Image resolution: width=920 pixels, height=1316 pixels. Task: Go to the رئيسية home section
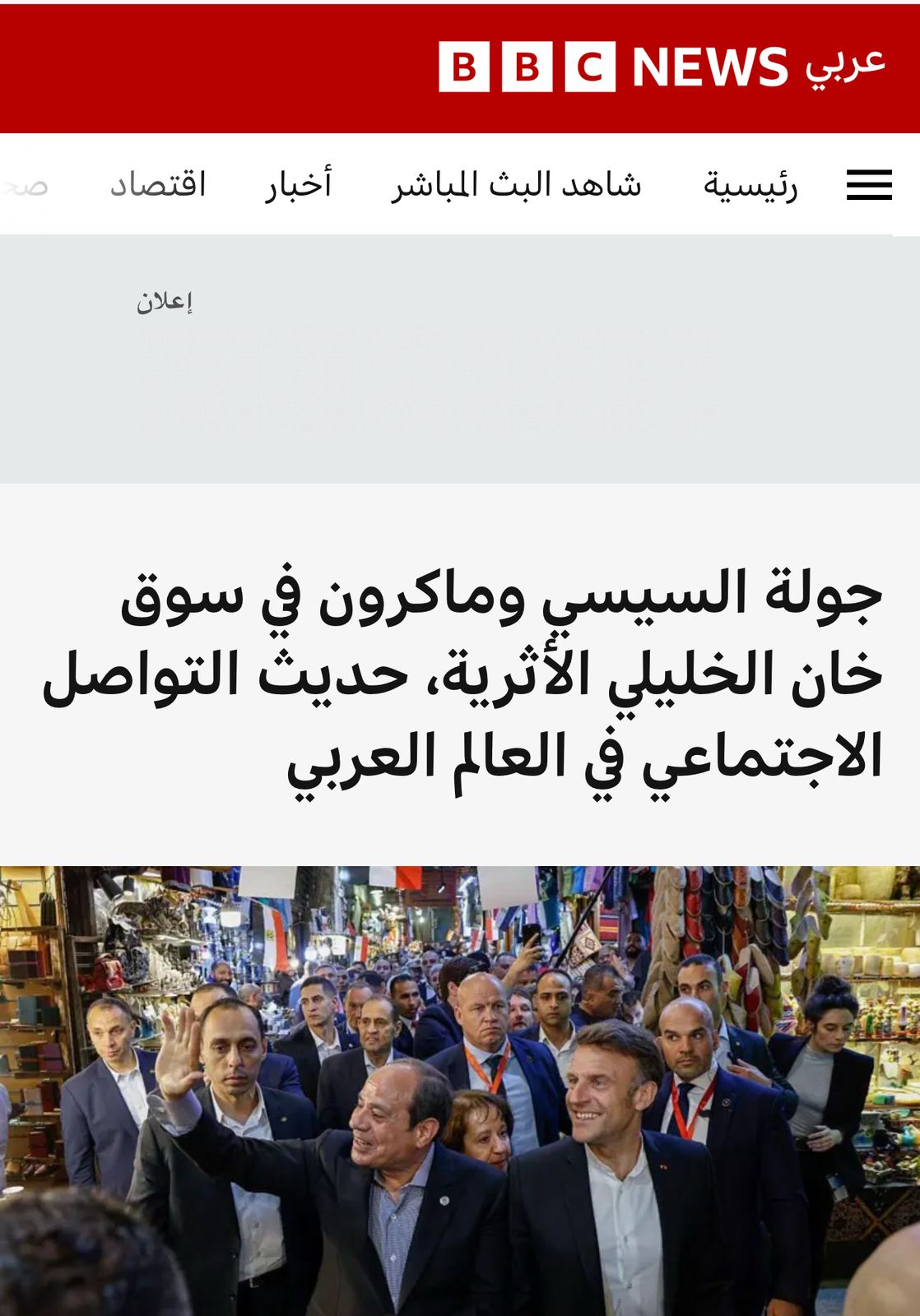(x=750, y=185)
